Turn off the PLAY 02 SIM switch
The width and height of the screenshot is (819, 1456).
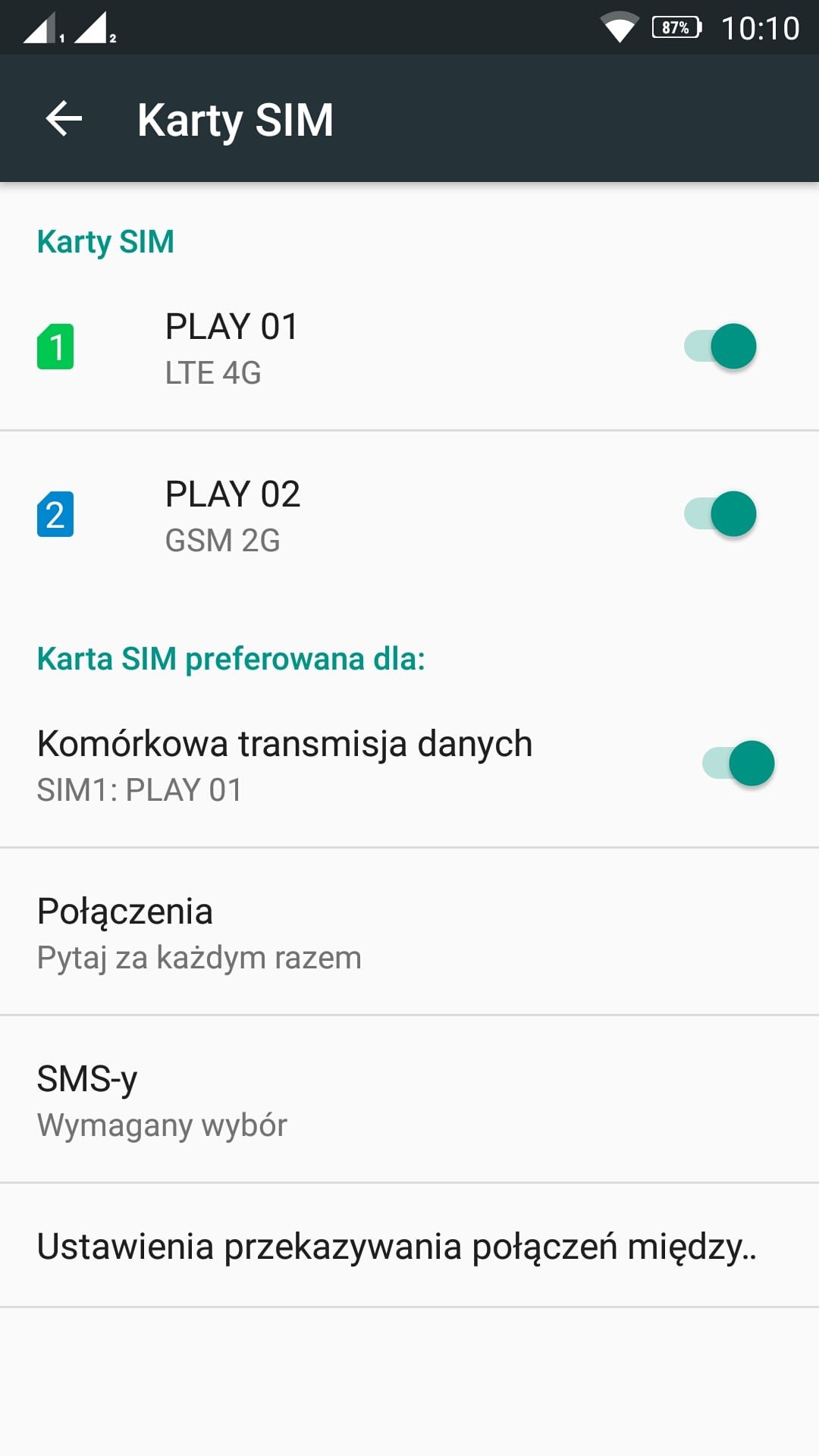(720, 514)
